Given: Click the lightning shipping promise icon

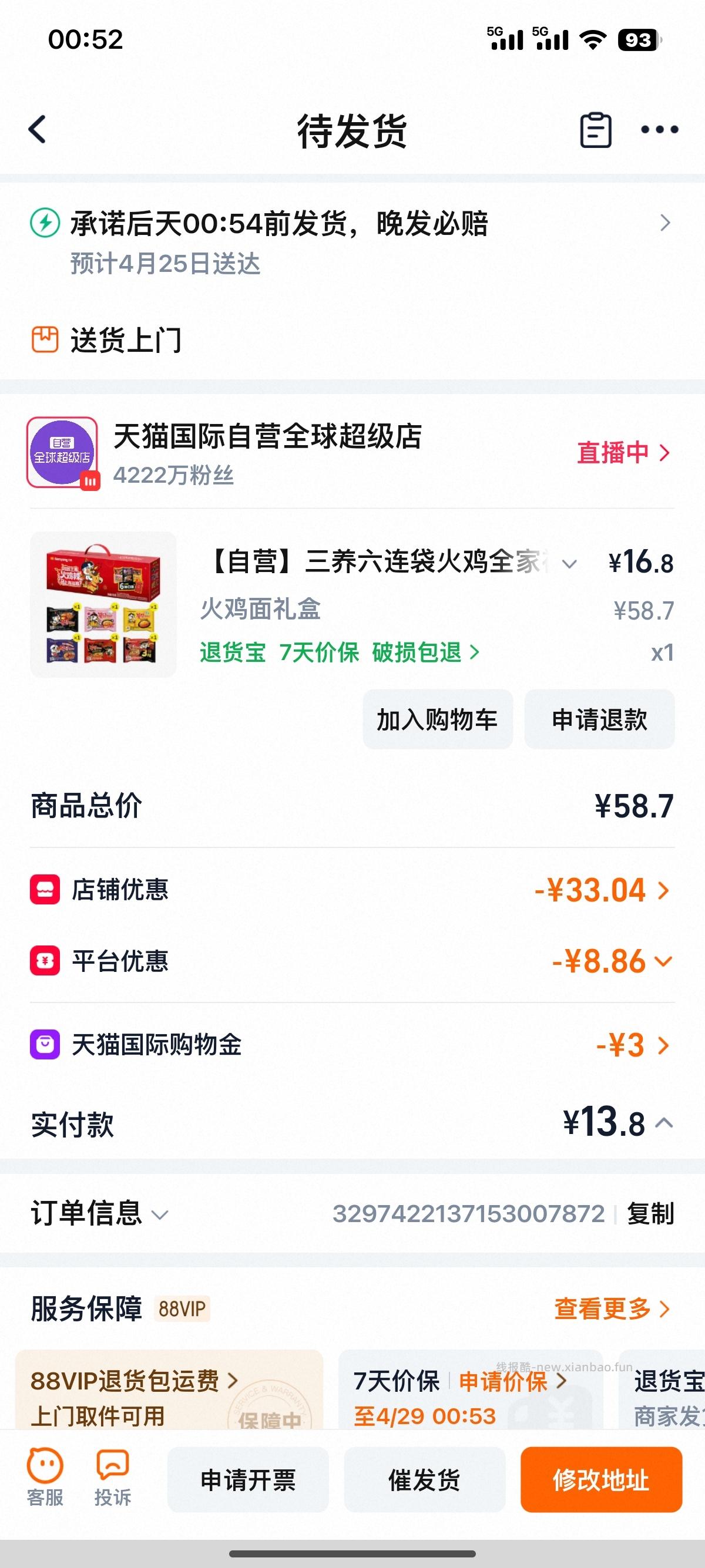Looking at the screenshot, I should pyautogui.click(x=45, y=223).
